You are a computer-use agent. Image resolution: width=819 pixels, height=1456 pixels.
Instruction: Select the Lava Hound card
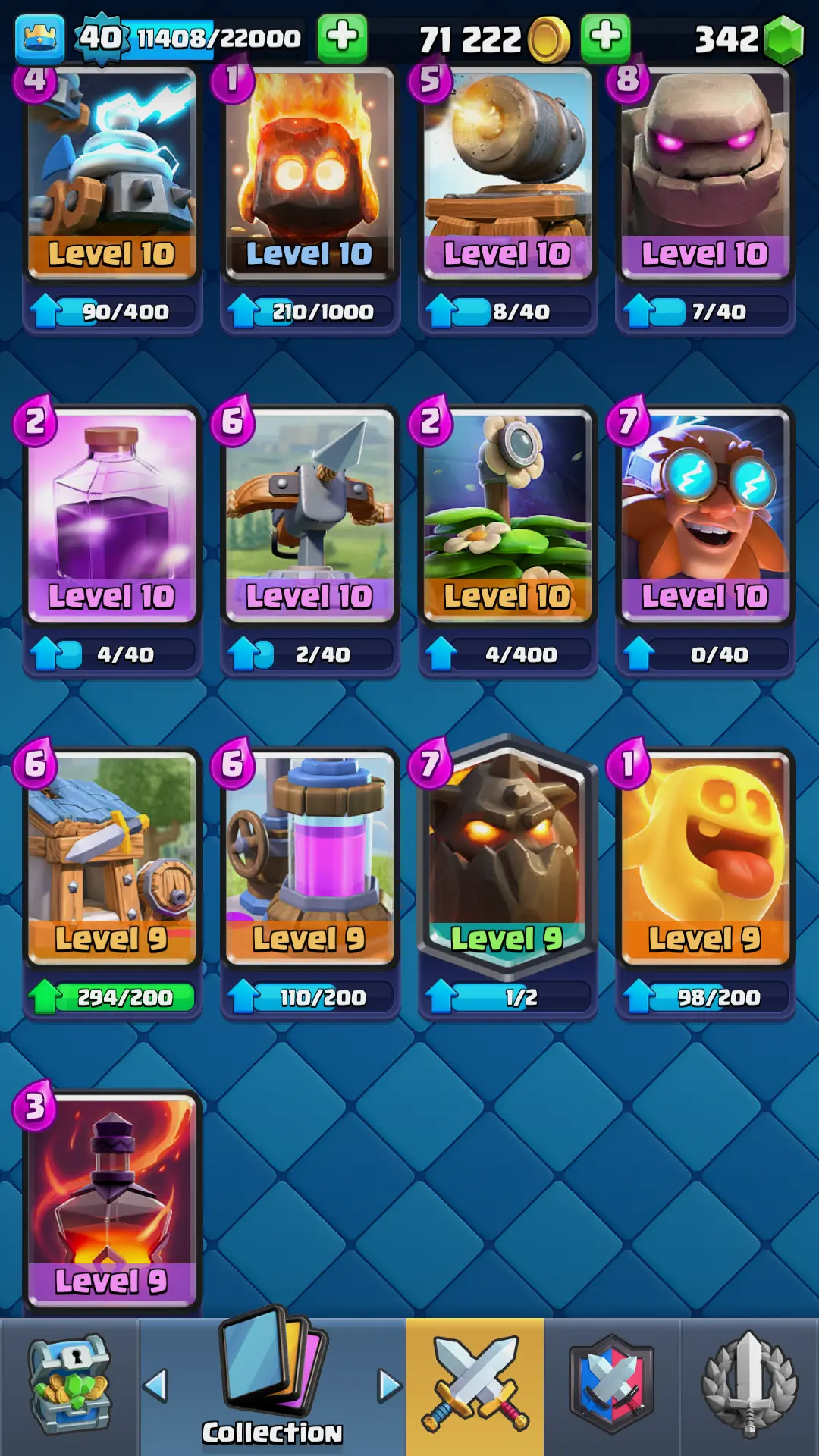point(507,857)
